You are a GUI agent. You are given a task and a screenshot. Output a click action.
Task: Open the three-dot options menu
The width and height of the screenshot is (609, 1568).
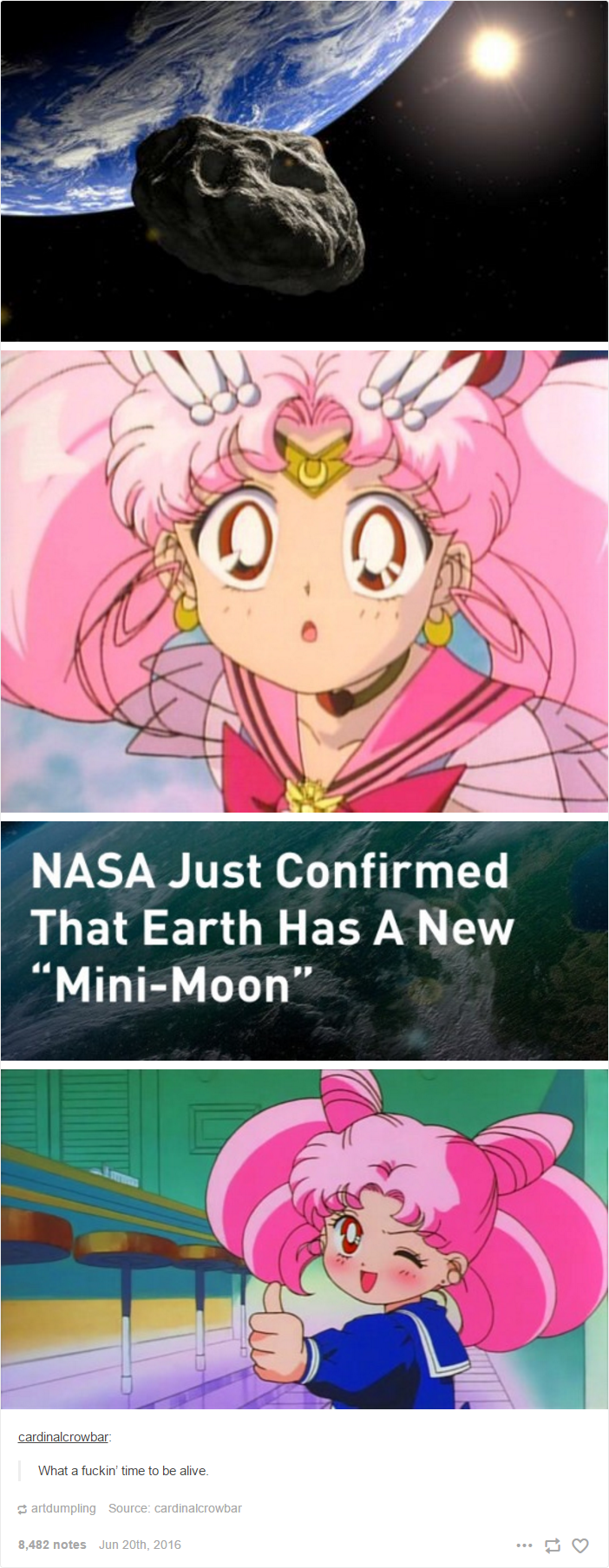tap(524, 1545)
